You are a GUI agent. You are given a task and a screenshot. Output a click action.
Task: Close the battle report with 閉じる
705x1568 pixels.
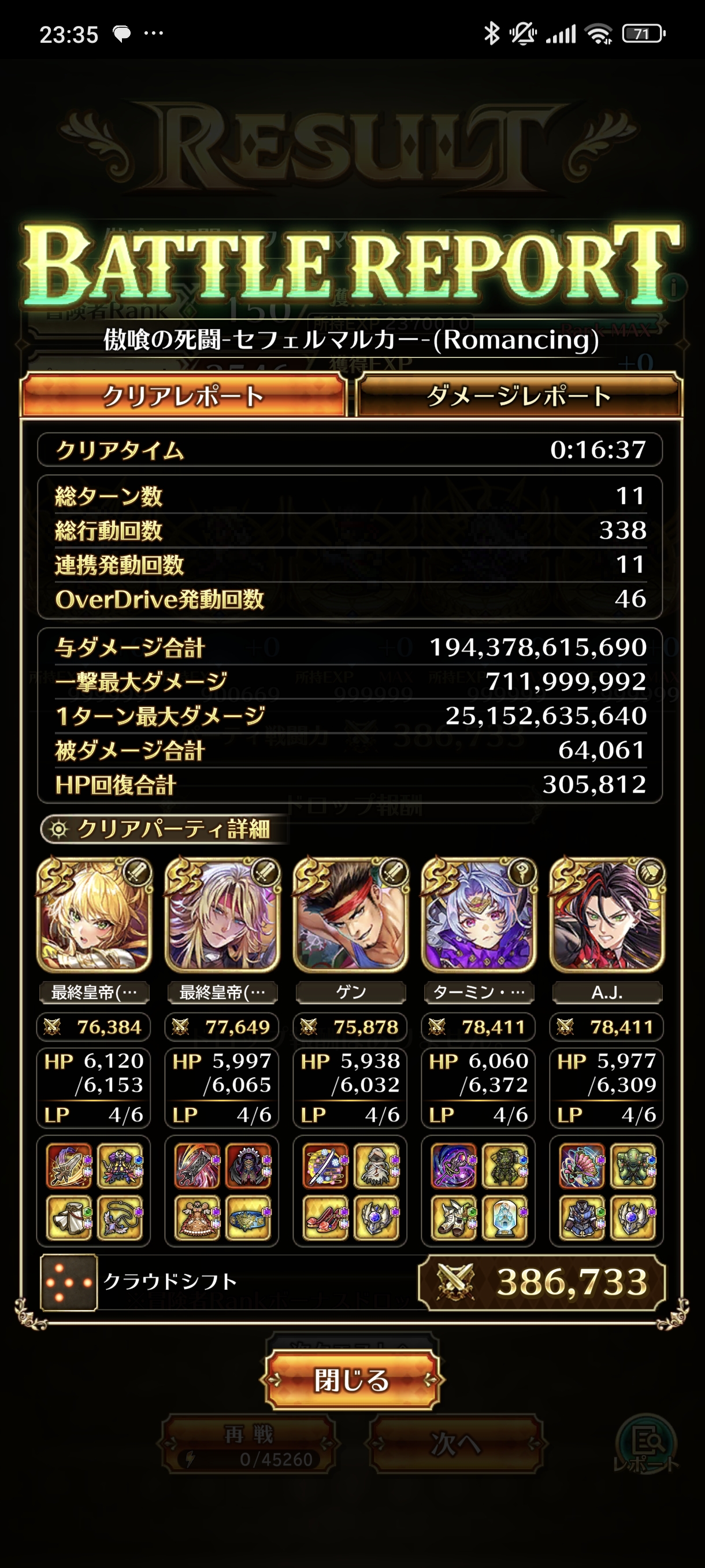coord(351,1380)
